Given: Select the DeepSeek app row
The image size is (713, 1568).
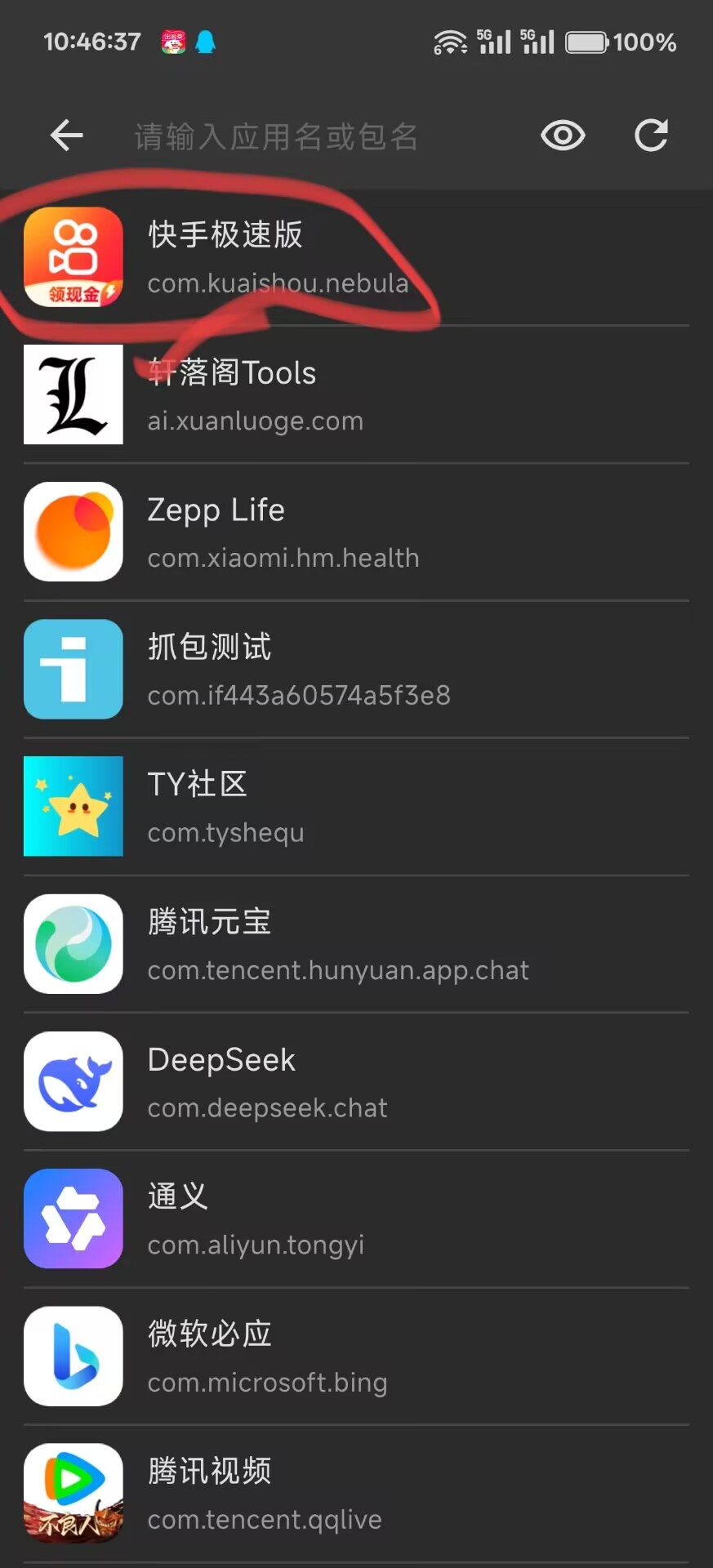Looking at the screenshot, I should (x=356, y=1082).
